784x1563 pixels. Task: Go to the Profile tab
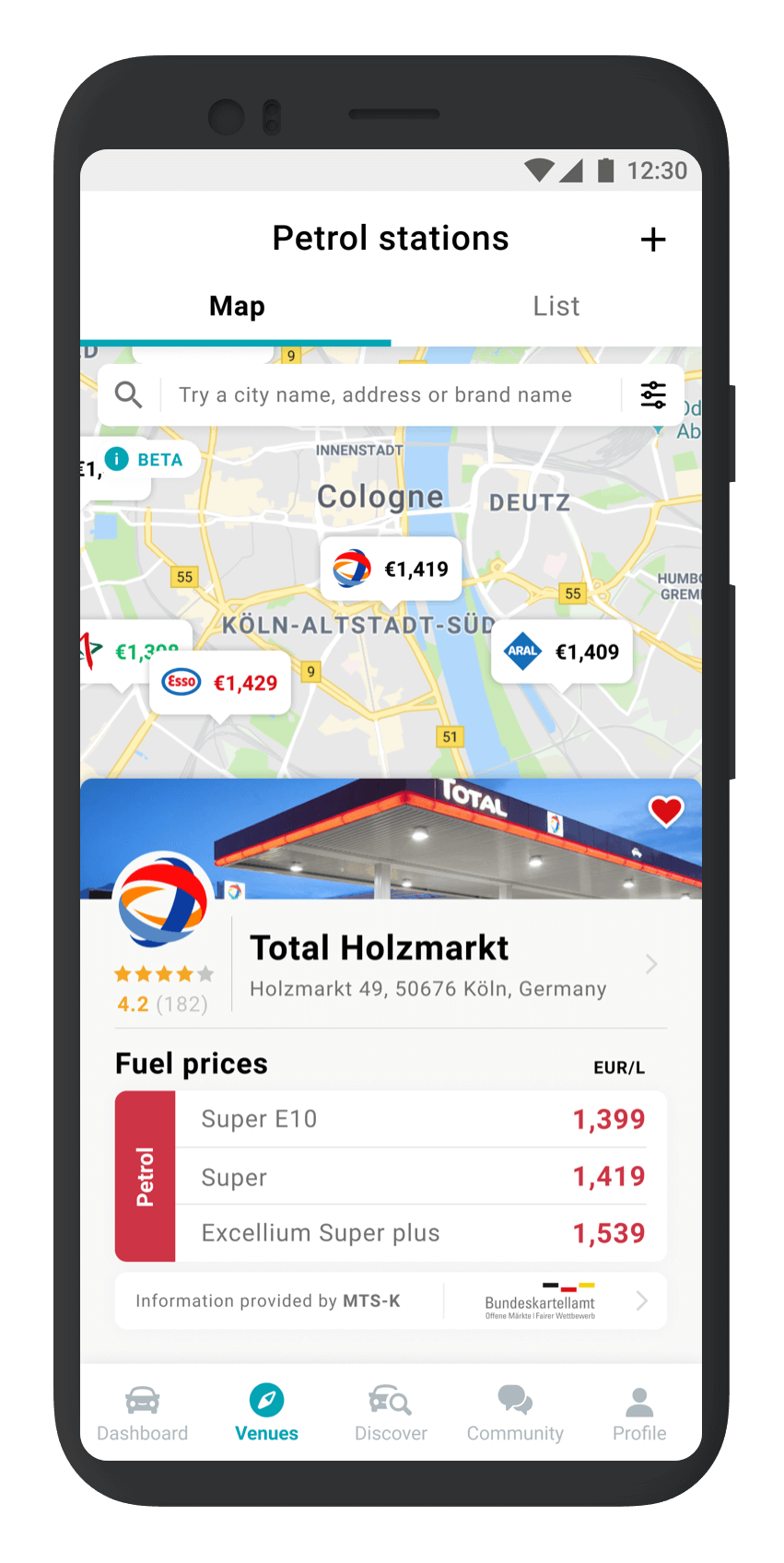[x=638, y=1413]
